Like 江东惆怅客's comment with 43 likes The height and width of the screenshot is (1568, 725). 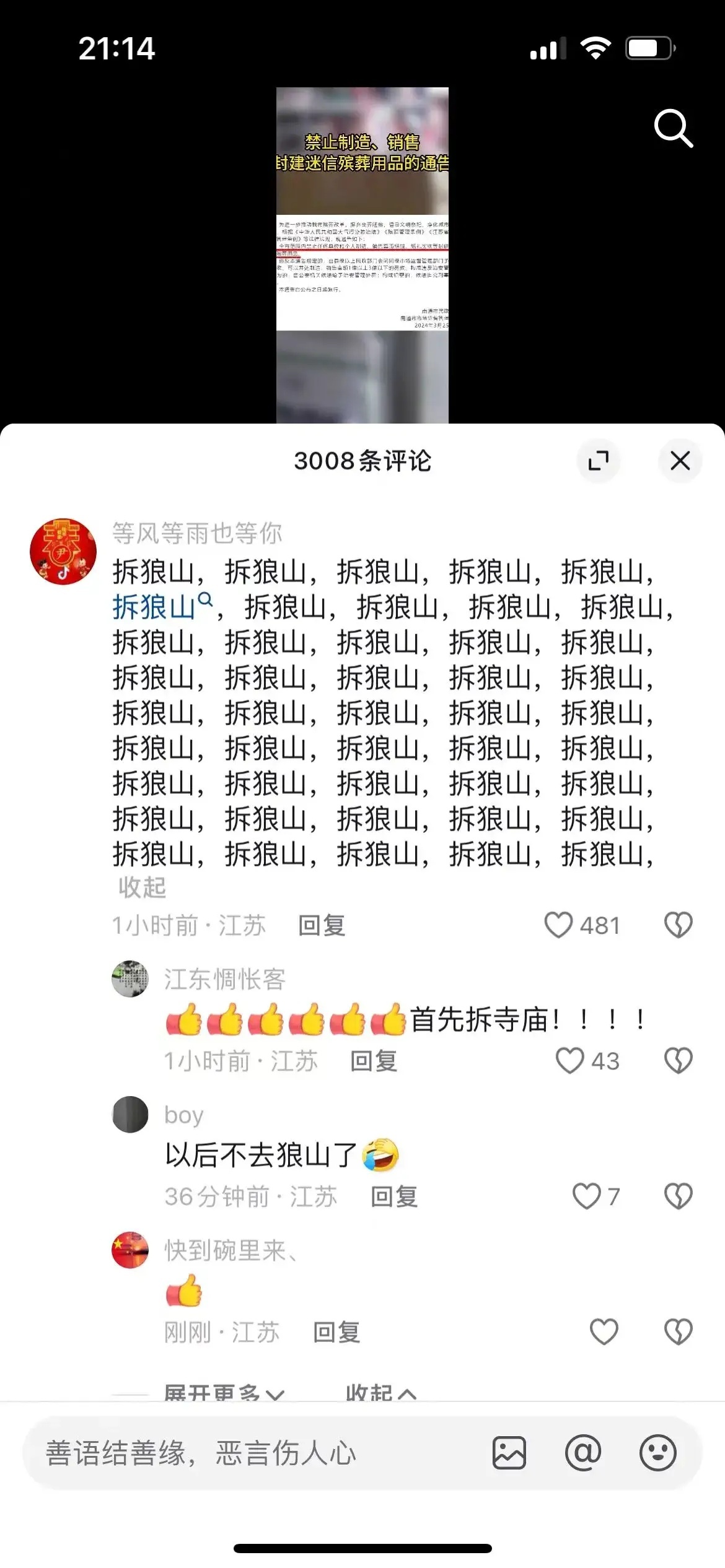[569, 1060]
